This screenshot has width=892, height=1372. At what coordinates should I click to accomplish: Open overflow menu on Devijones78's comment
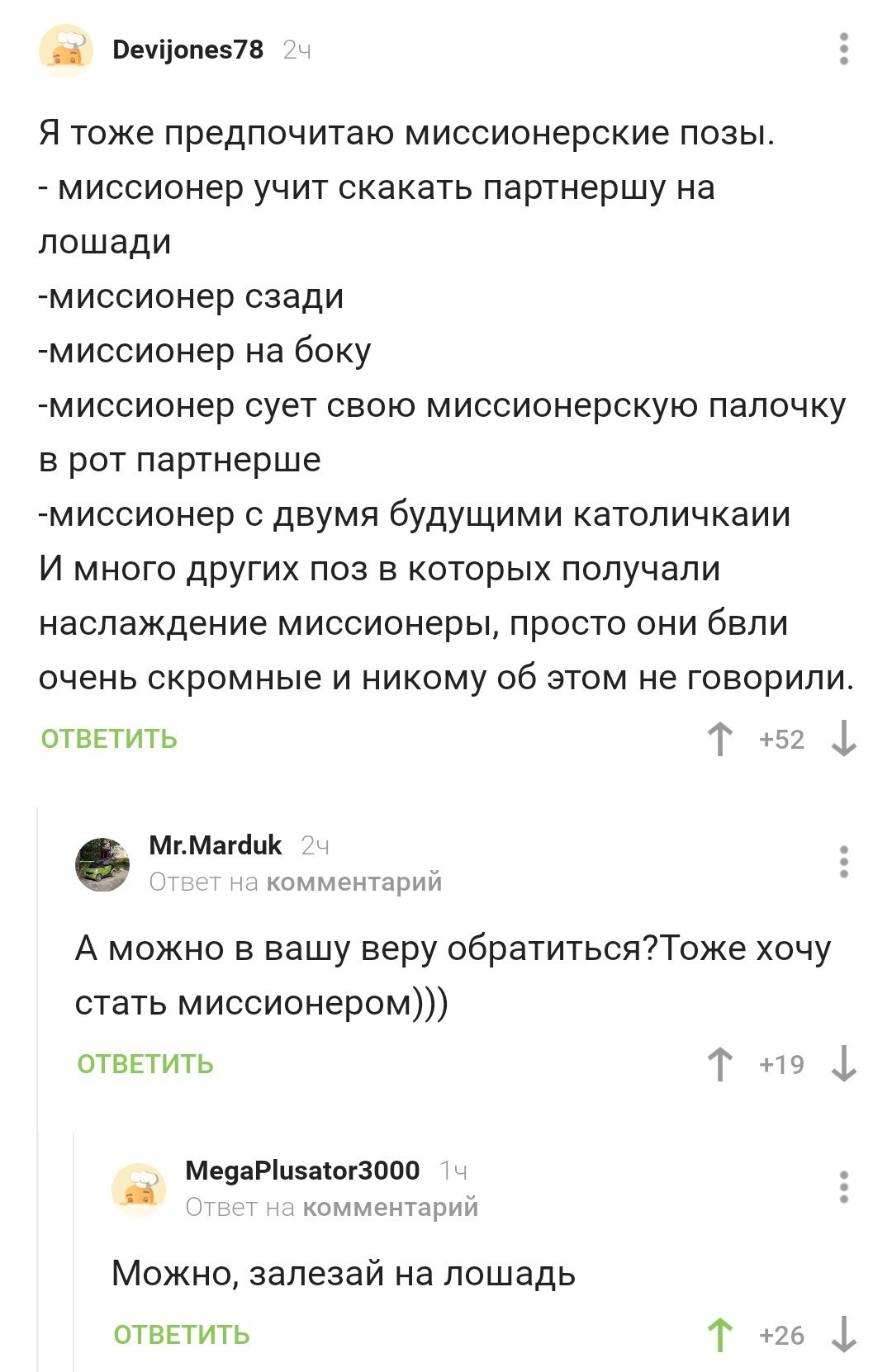(x=843, y=50)
